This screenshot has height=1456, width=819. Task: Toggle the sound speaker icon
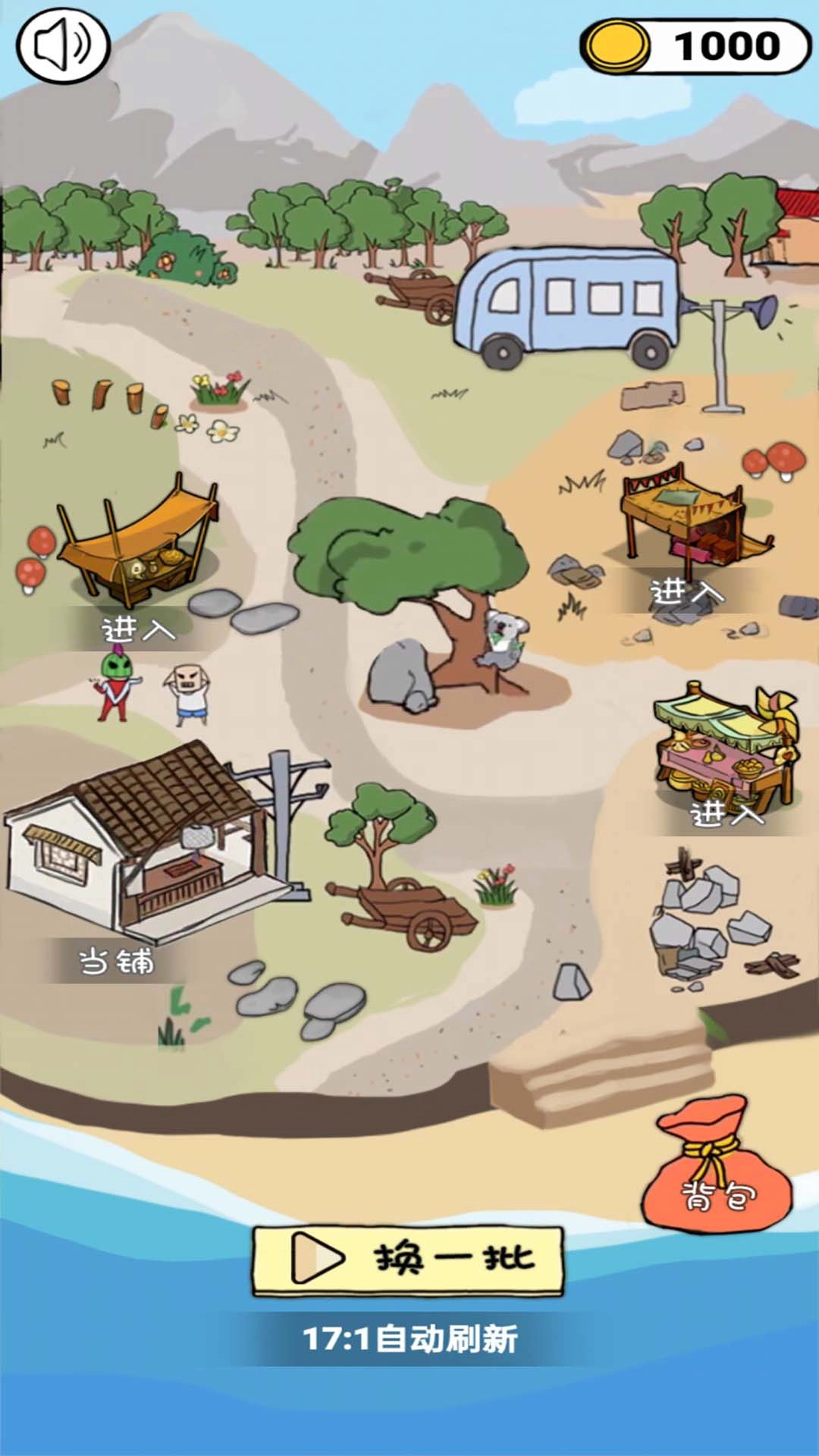(x=64, y=45)
